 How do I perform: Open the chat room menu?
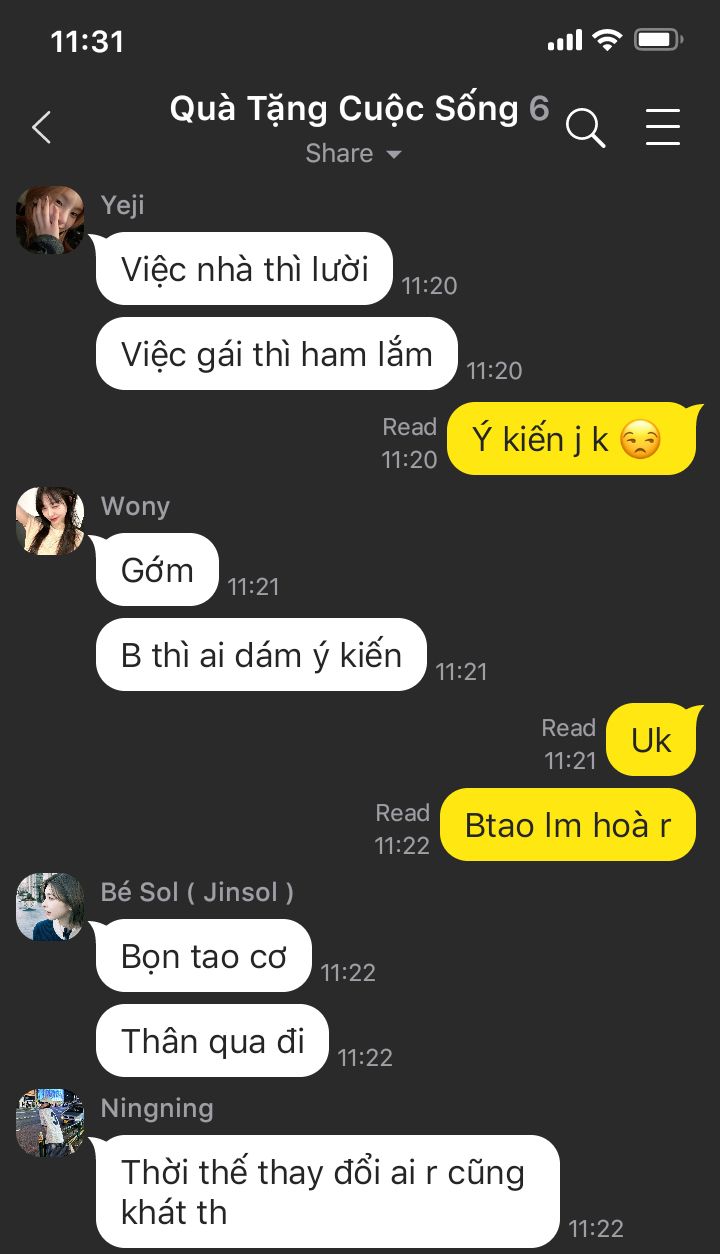(x=662, y=128)
